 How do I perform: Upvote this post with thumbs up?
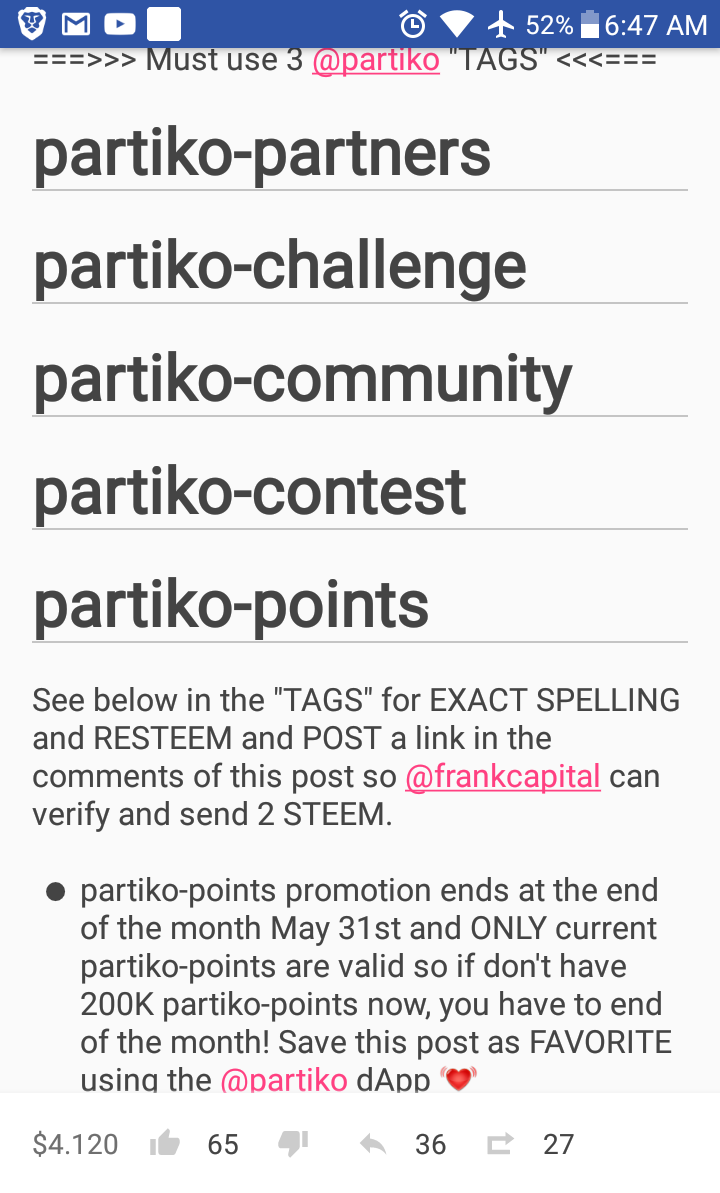pos(165,1144)
